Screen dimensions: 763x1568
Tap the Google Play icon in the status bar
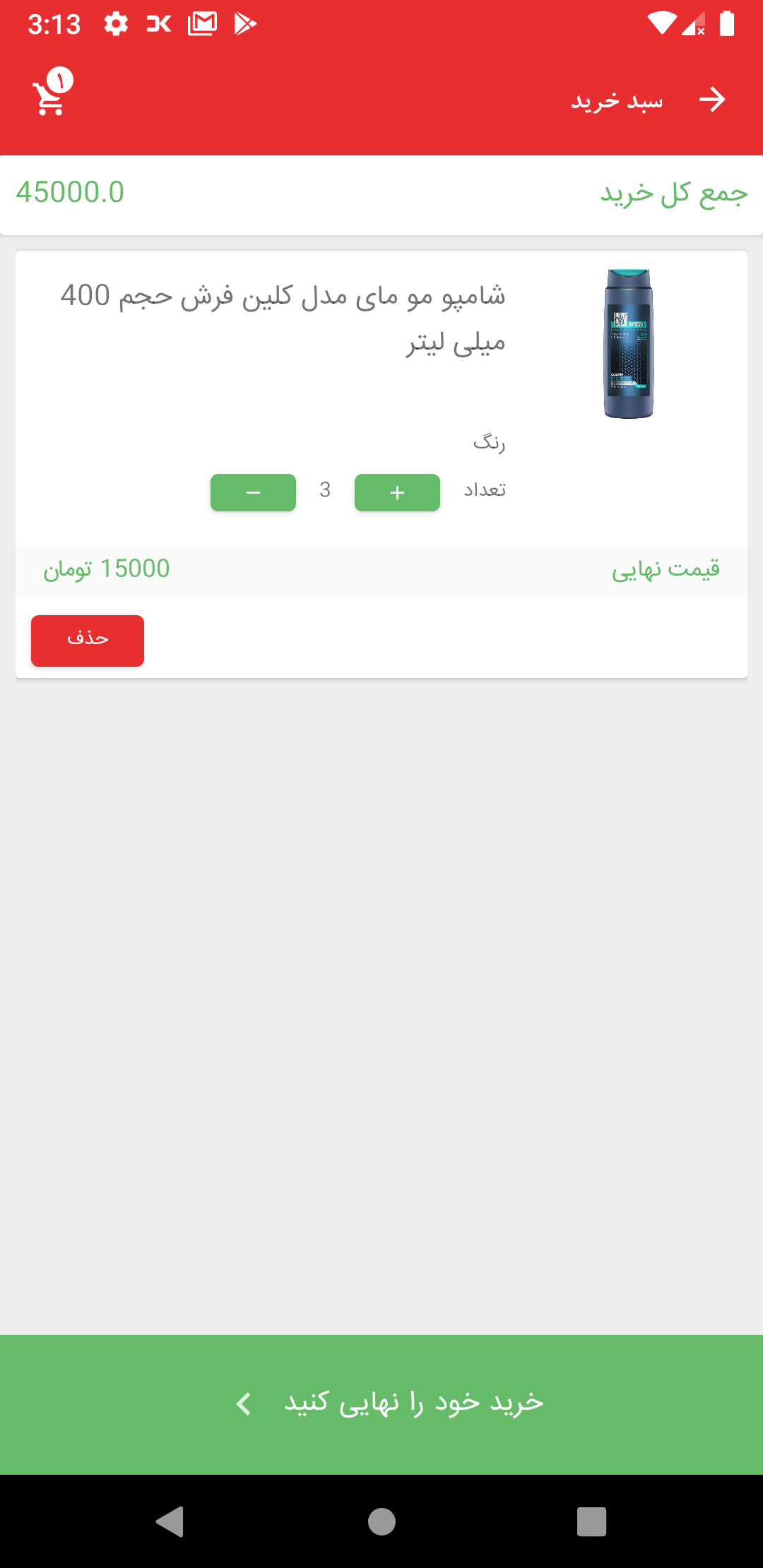(x=244, y=23)
